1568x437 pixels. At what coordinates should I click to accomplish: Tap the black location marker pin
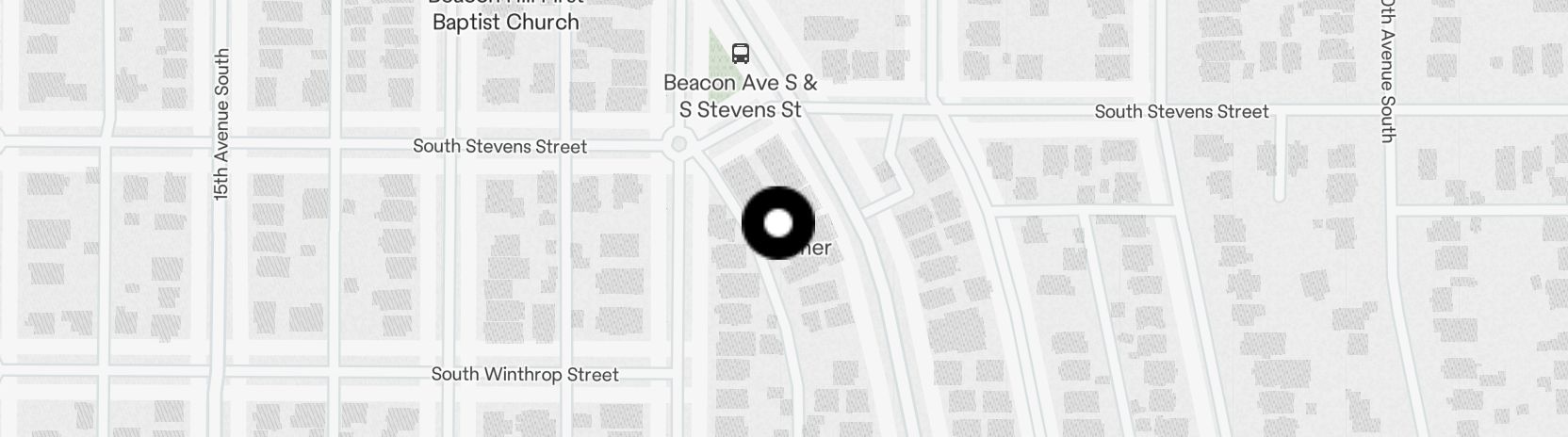pos(778,223)
